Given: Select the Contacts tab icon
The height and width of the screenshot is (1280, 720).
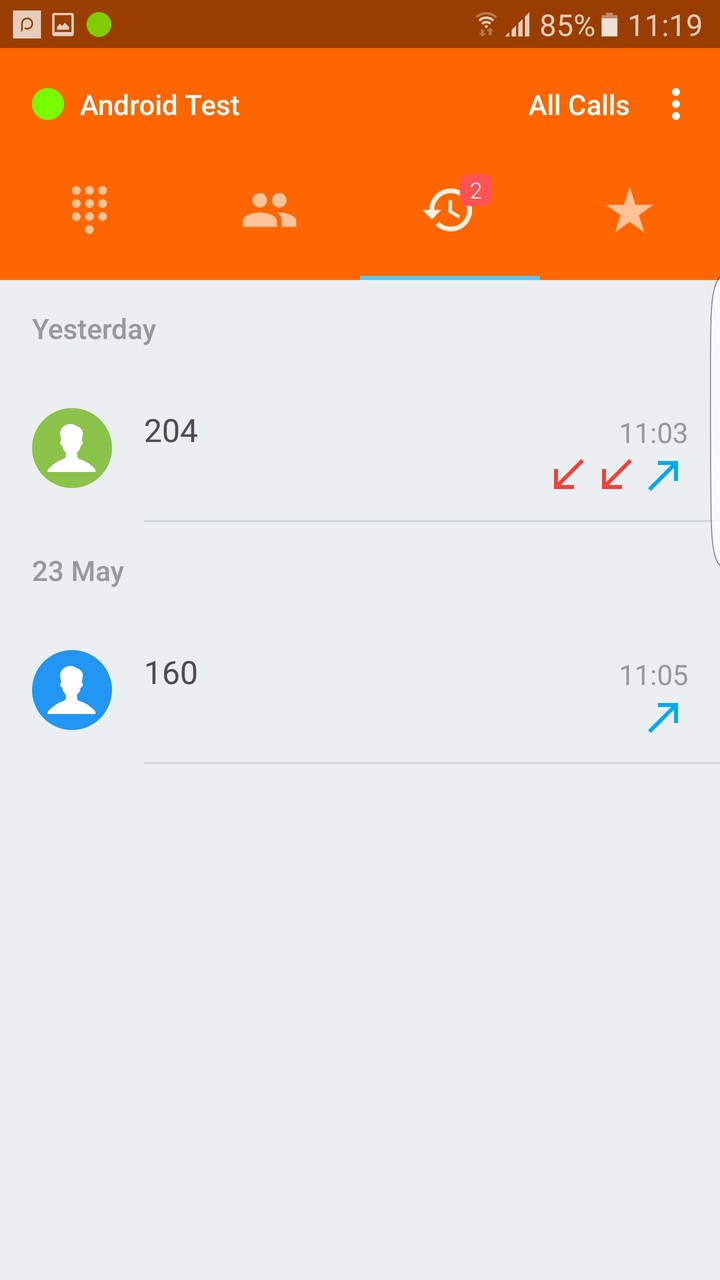Looking at the screenshot, I should tap(269, 209).
